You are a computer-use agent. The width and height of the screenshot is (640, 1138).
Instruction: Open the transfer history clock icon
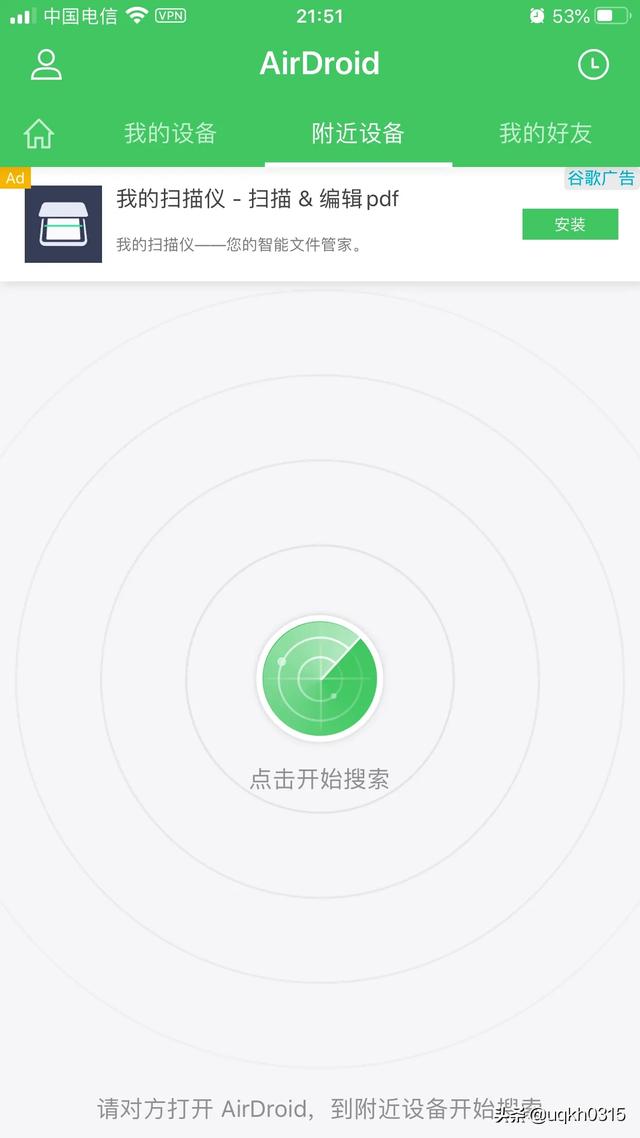593,64
